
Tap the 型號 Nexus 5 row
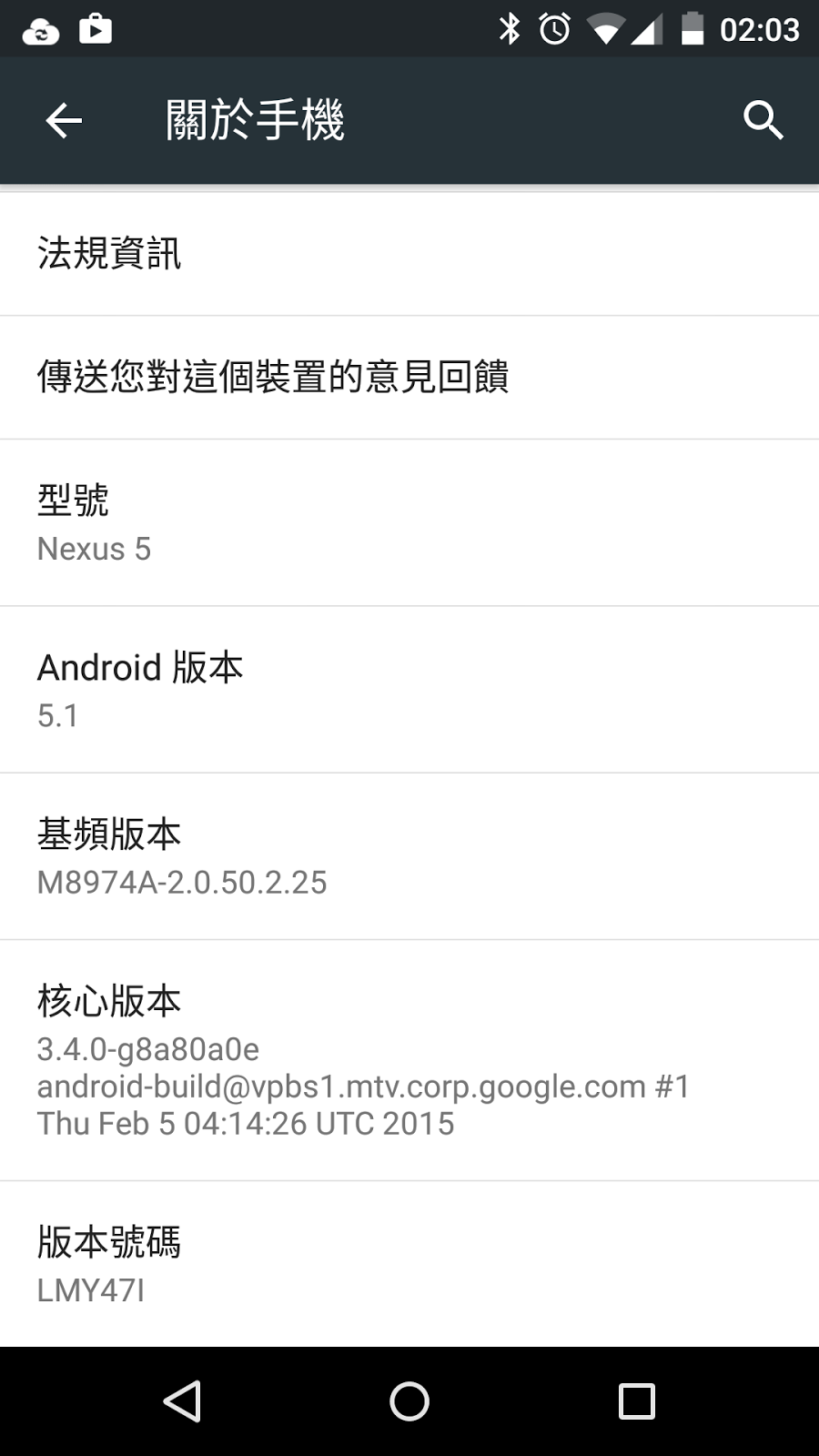click(409, 523)
